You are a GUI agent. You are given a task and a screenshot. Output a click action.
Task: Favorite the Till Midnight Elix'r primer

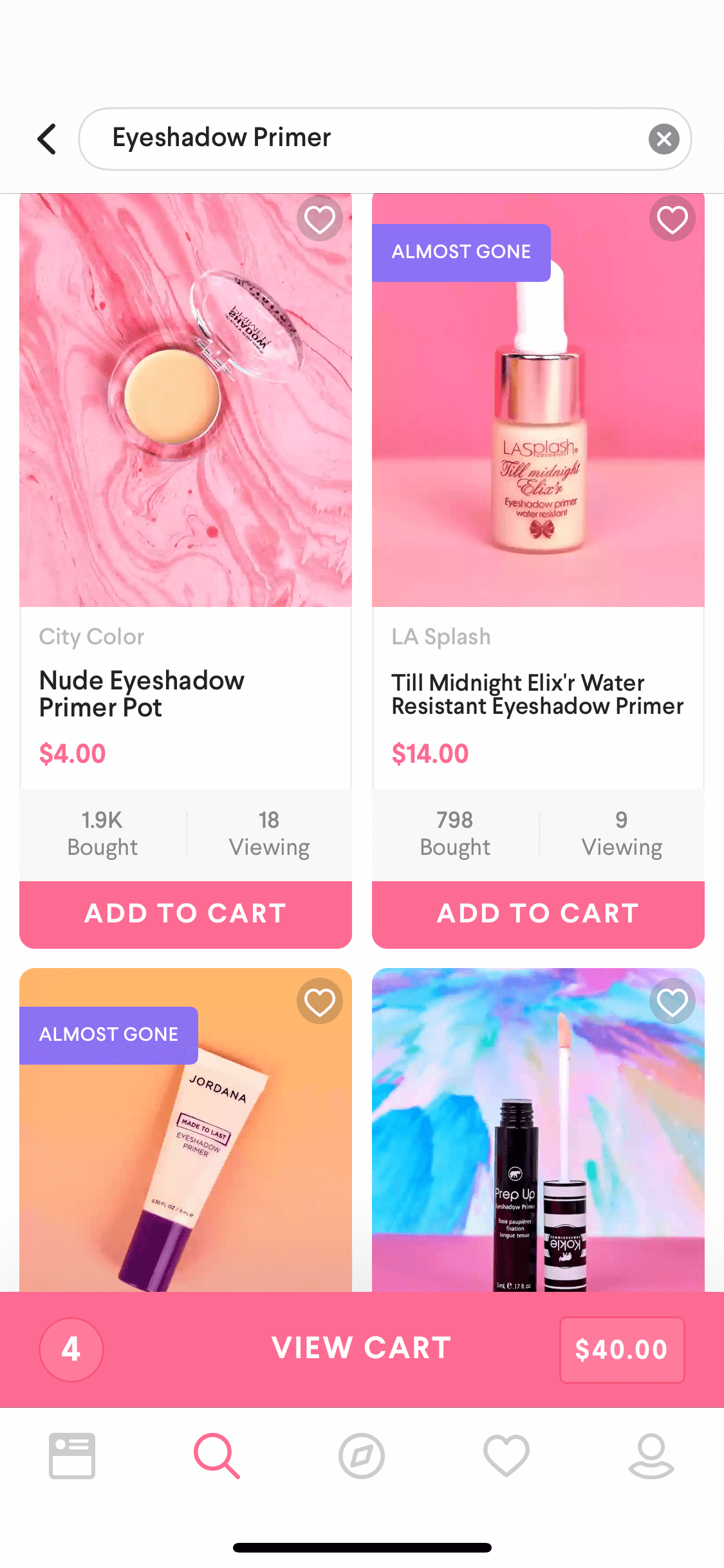672,219
